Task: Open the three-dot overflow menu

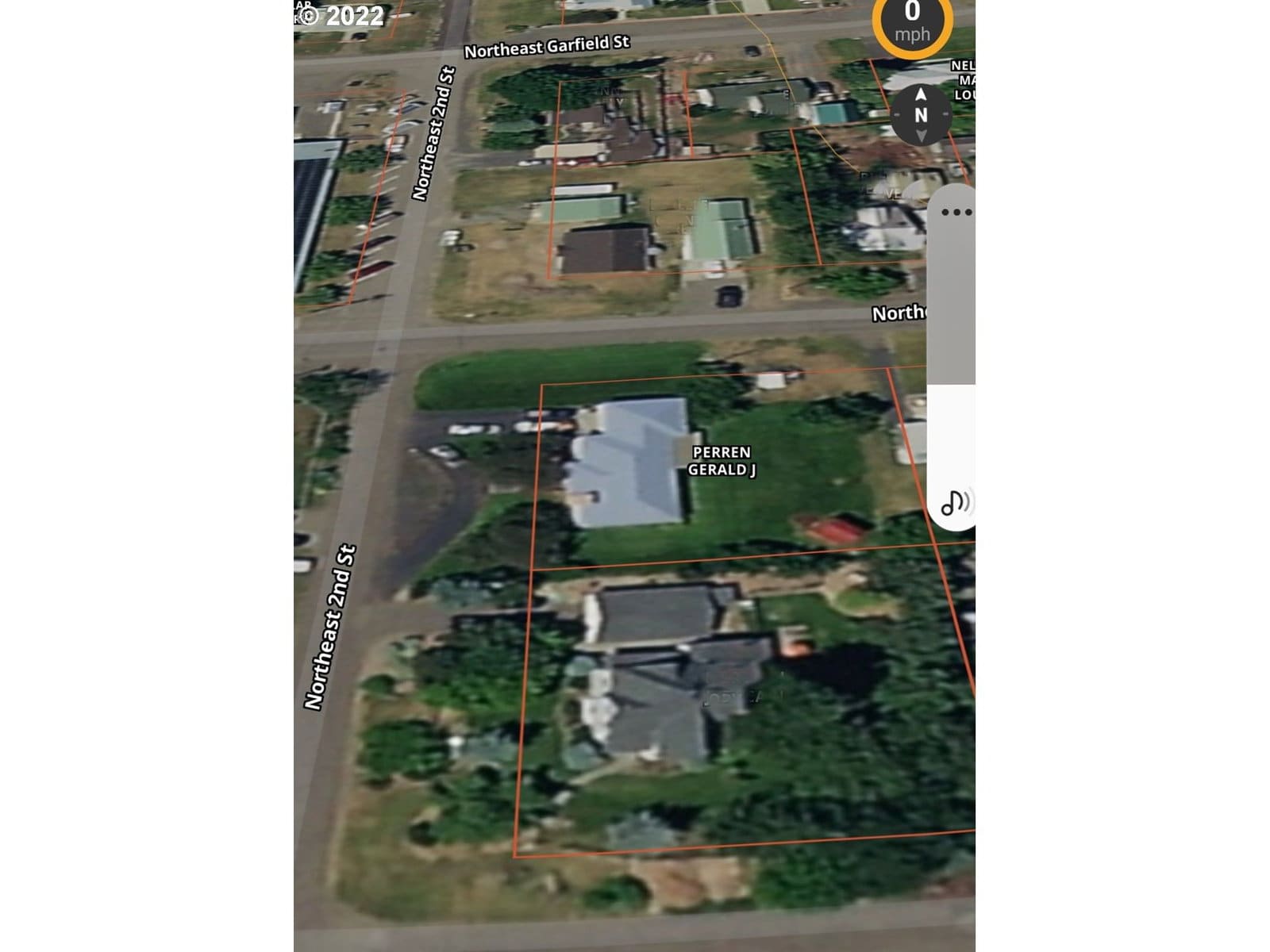Action: [956, 212]
